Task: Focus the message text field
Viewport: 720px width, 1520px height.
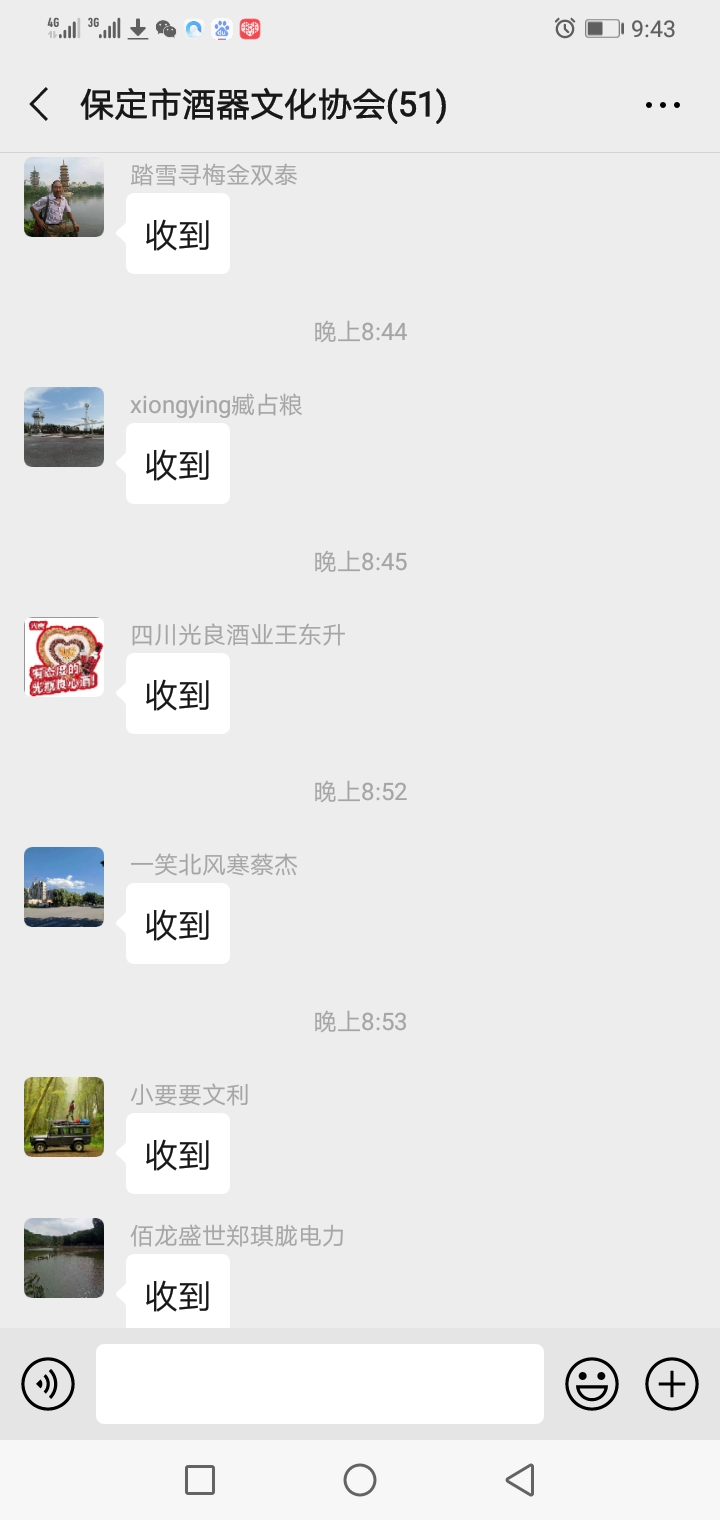Action: 320,1384
